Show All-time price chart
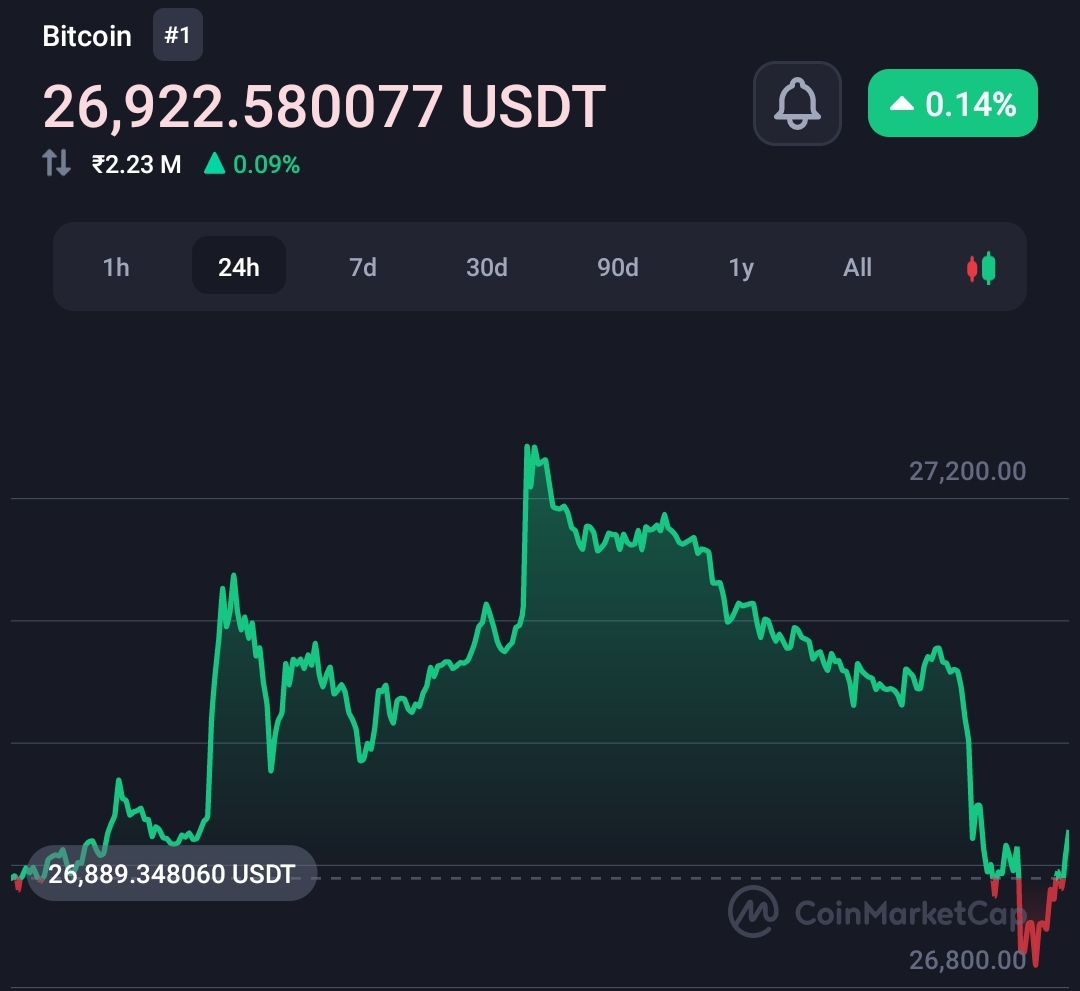The image size is (1080, 991). click(857, 267)
